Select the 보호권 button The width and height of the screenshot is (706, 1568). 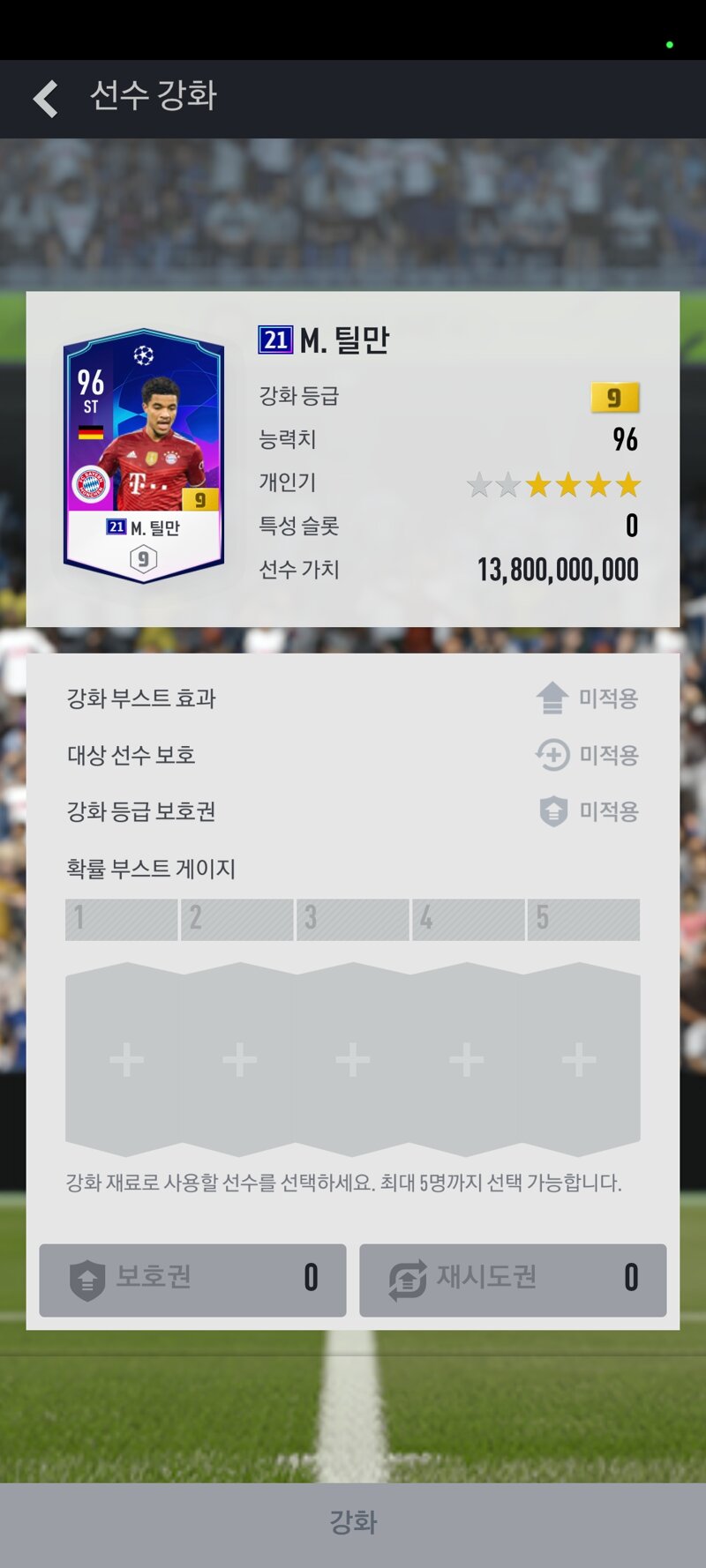point(192,1280)
